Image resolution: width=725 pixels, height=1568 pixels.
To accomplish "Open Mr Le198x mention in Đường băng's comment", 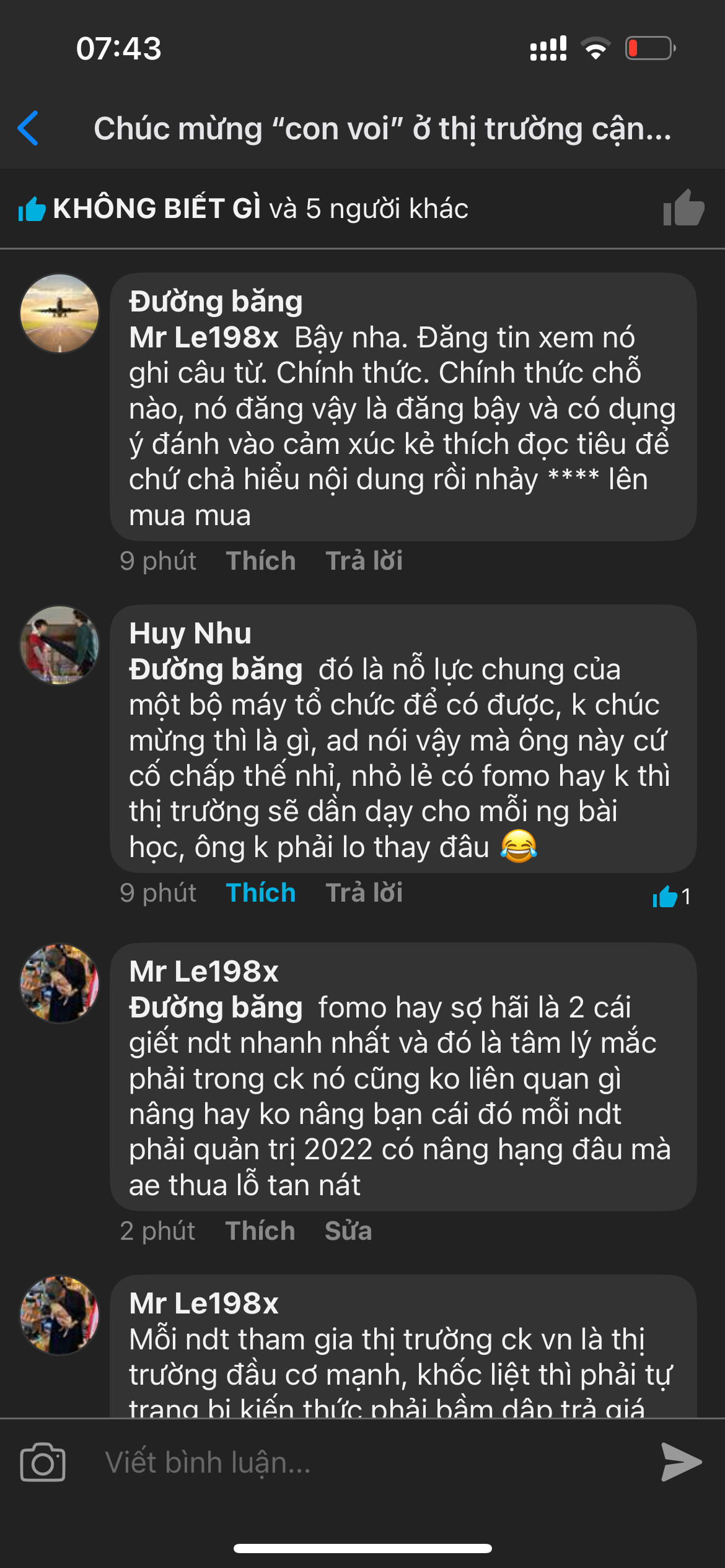I will click(204, 338).
